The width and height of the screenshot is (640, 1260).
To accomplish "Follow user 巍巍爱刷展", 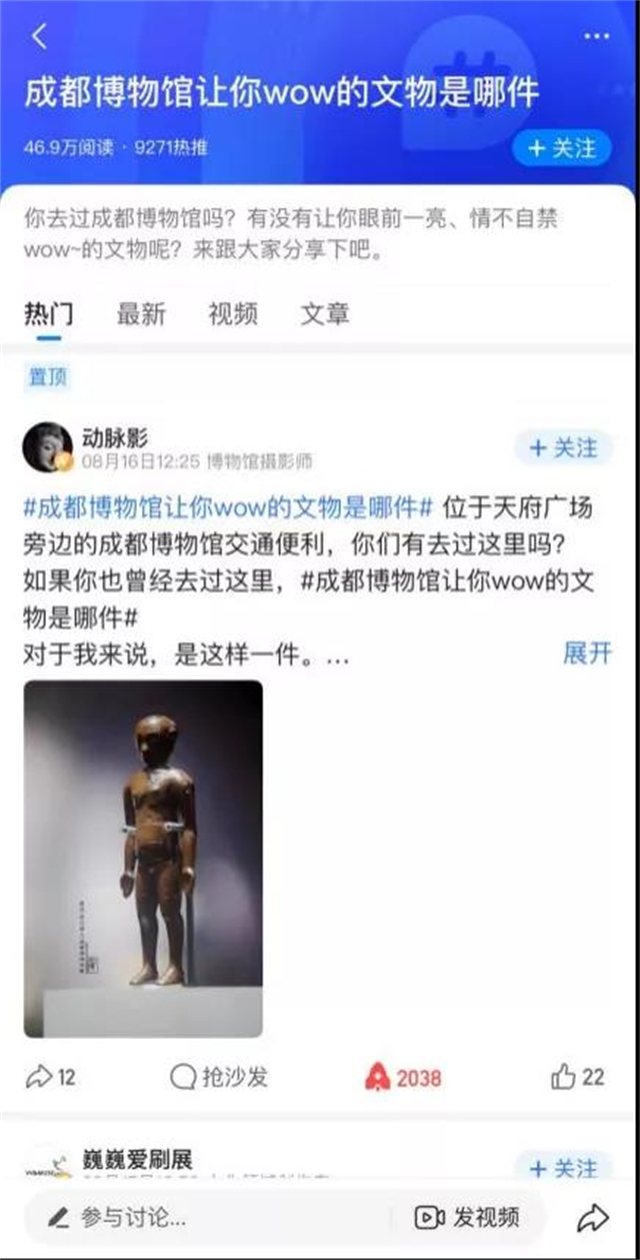I will (x=563, y=1168).
